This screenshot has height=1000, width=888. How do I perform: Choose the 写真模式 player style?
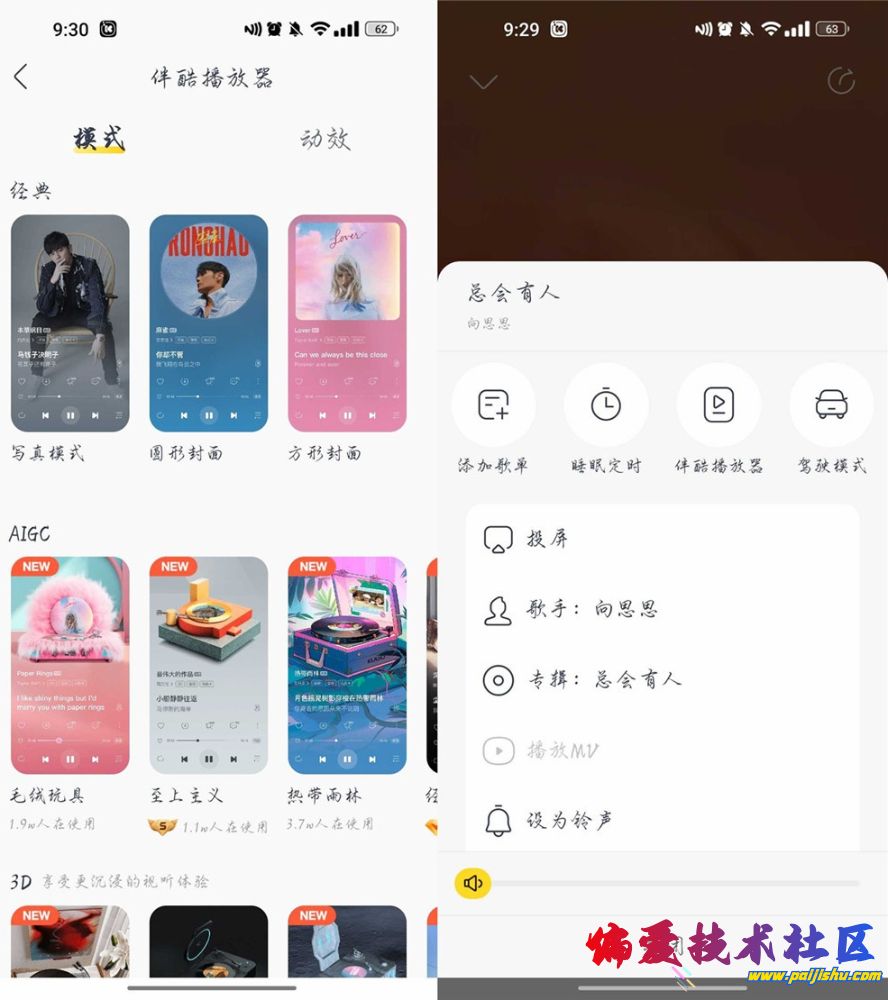point(70,323)
